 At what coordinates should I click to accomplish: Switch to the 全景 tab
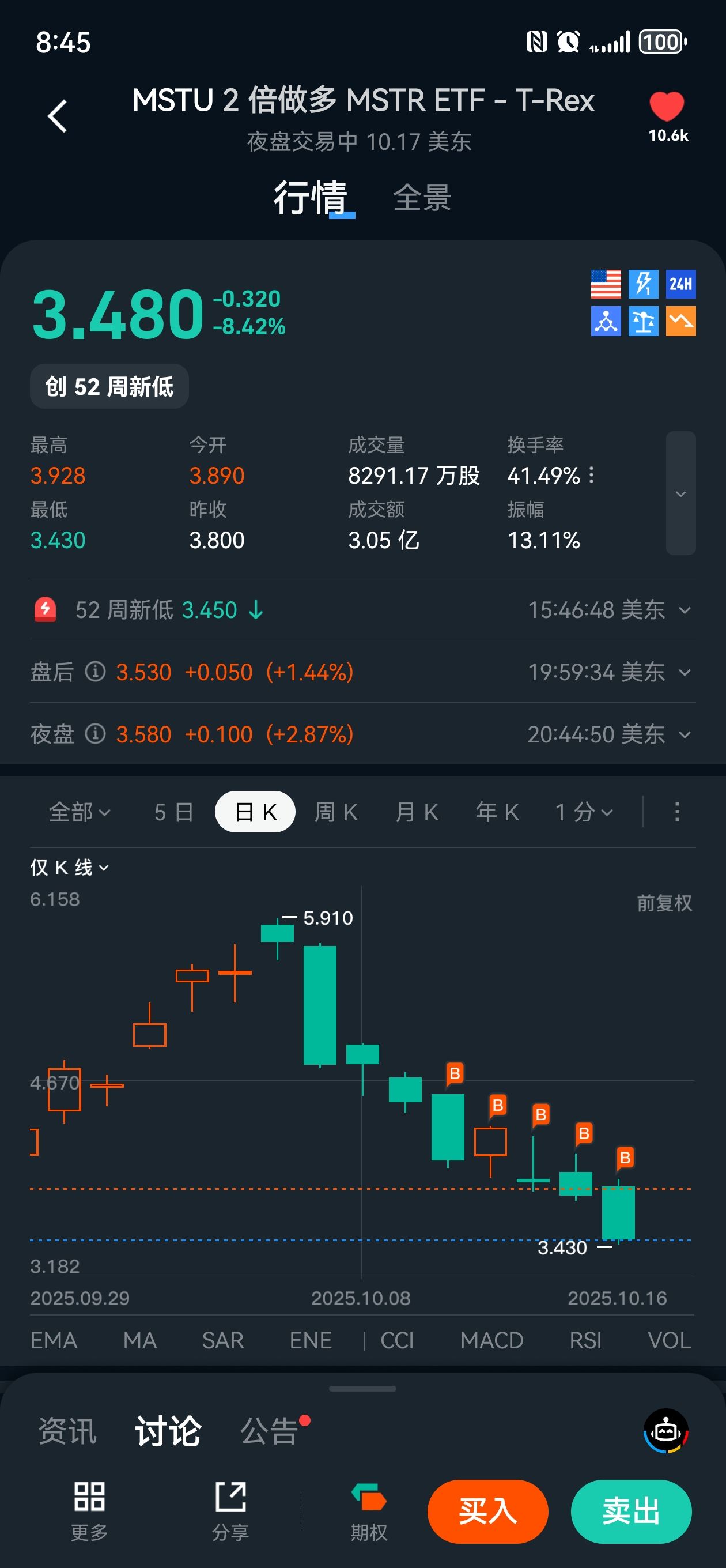coord(422,198)
